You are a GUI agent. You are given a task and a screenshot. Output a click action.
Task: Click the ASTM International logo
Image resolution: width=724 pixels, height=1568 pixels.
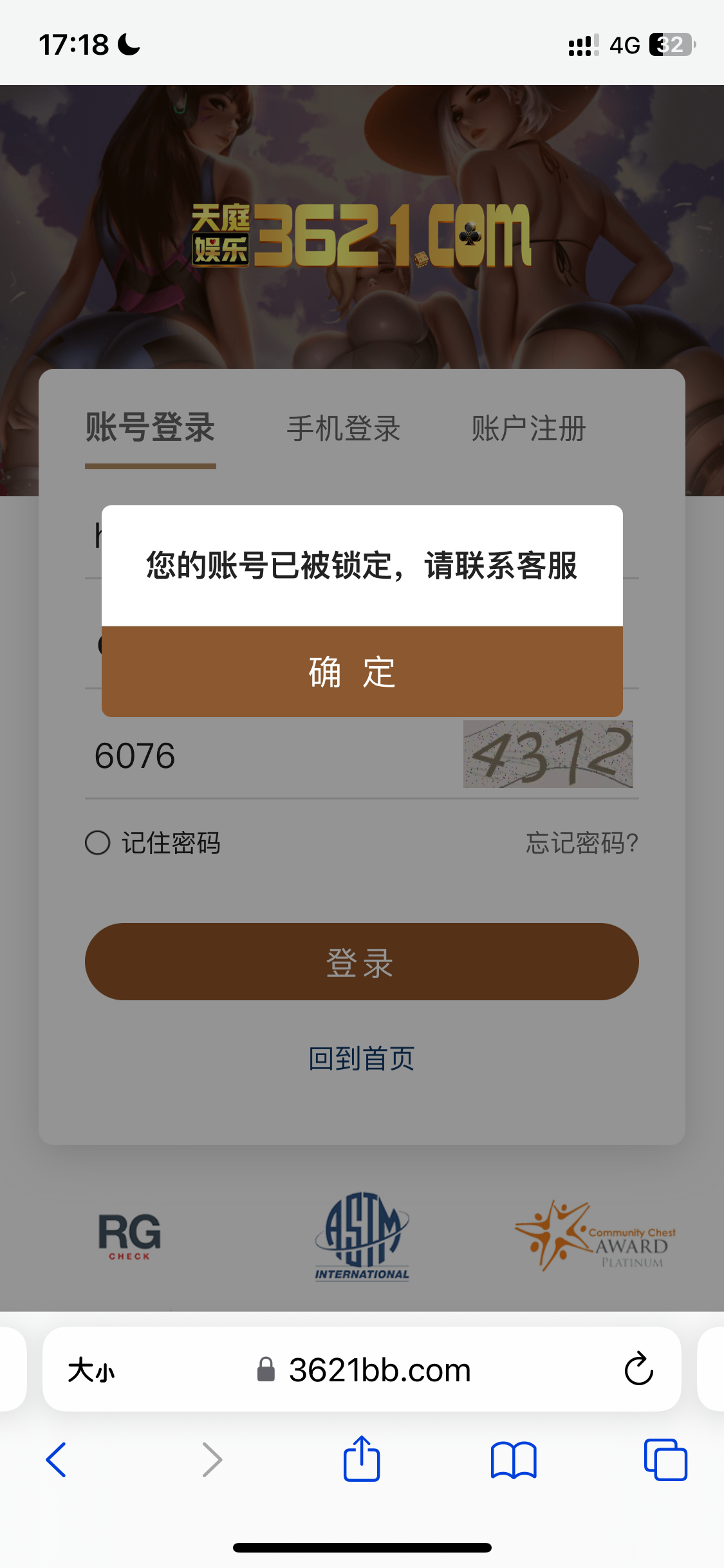click(362, 1237)
